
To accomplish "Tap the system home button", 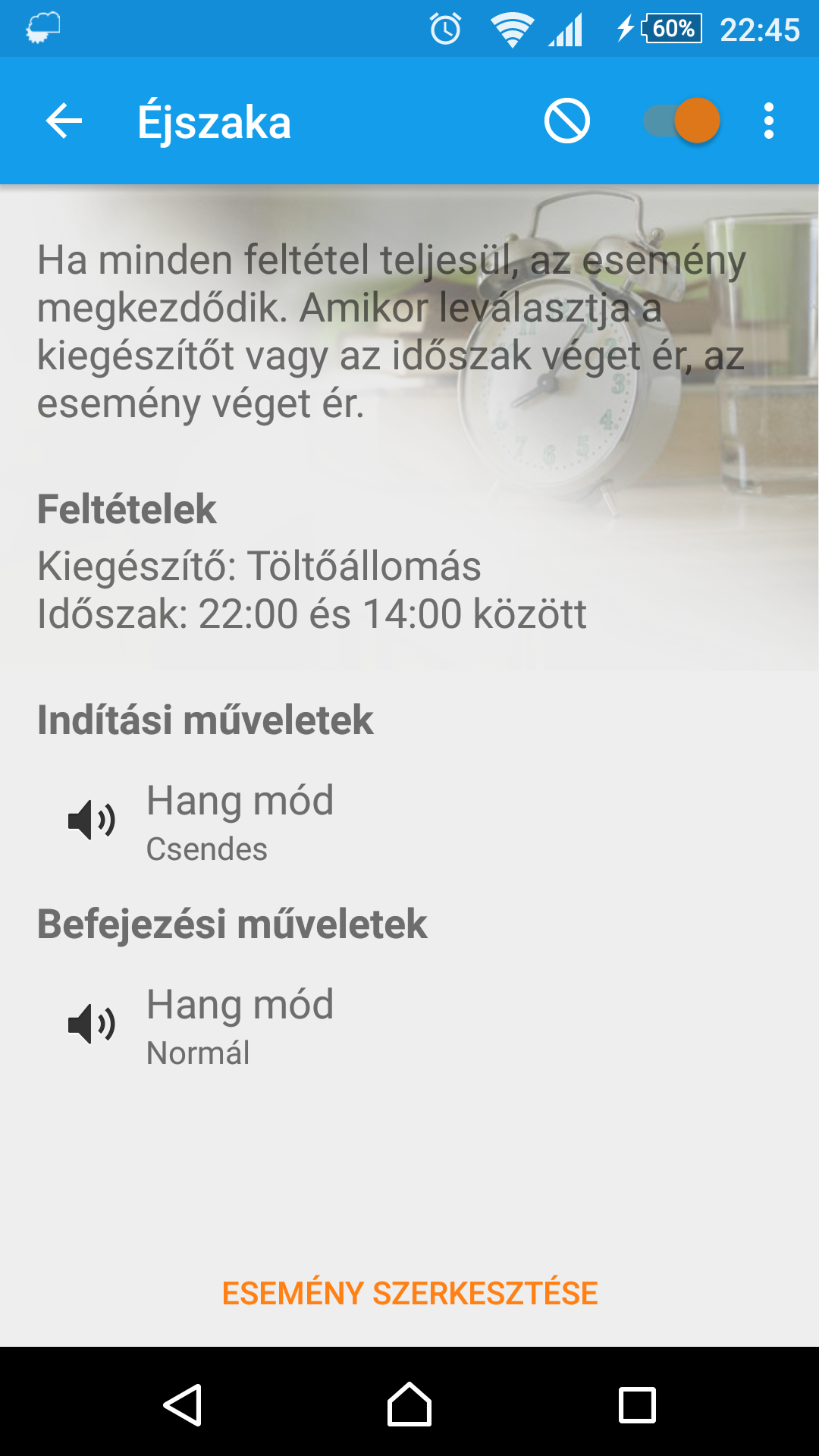I will tap(409, 1404).
